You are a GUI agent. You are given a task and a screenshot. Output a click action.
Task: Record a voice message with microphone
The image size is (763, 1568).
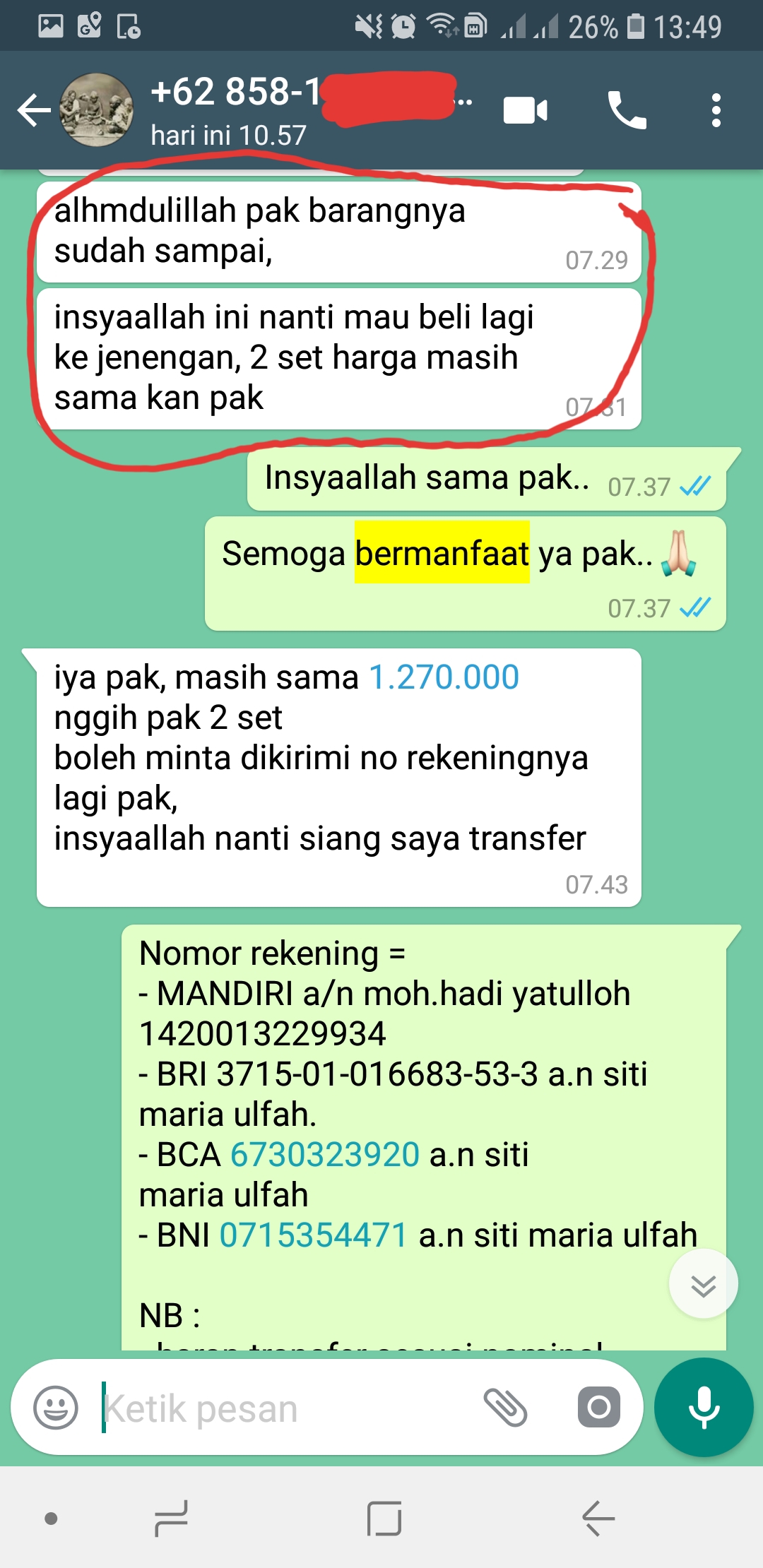(x=704, y=1408)
